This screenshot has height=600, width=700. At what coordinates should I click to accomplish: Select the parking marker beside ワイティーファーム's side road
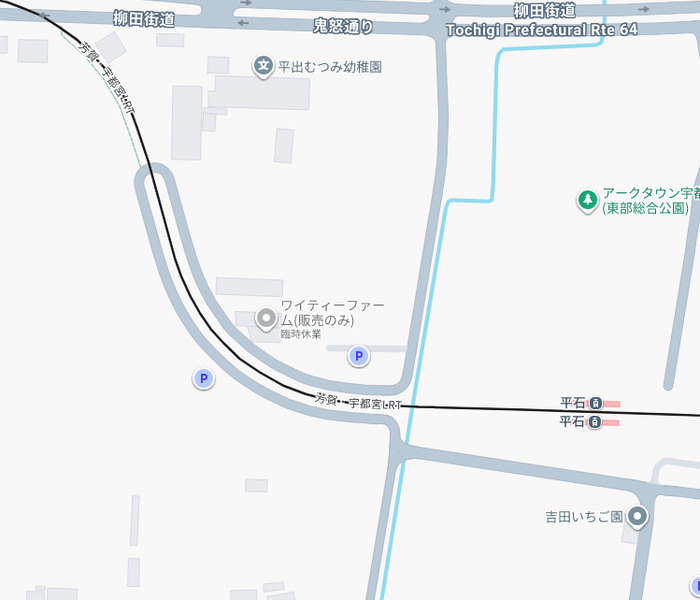tap(360, 355)
